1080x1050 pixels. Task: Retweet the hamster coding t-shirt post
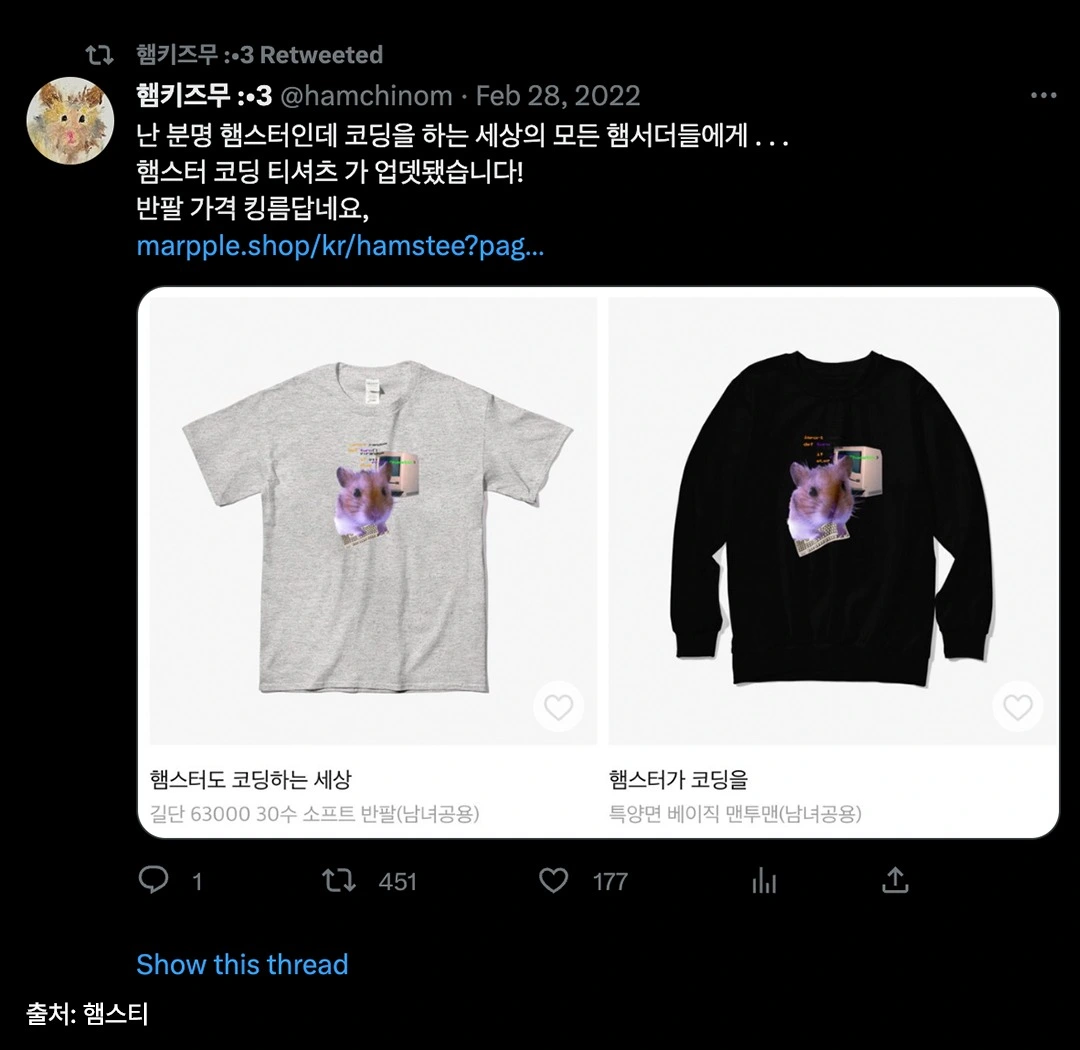[340, 880]
